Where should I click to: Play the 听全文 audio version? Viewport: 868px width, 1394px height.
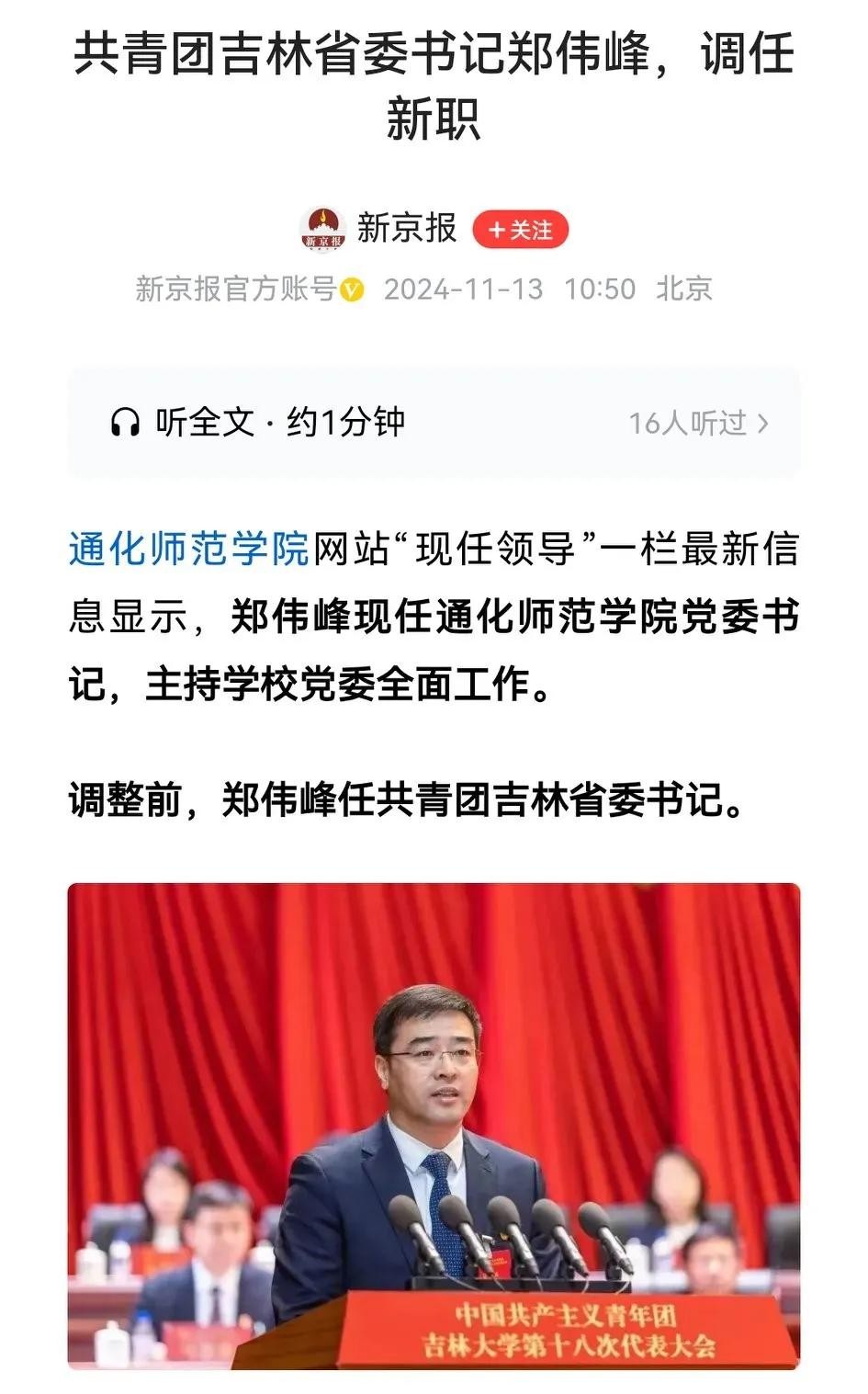coord(257,423)
